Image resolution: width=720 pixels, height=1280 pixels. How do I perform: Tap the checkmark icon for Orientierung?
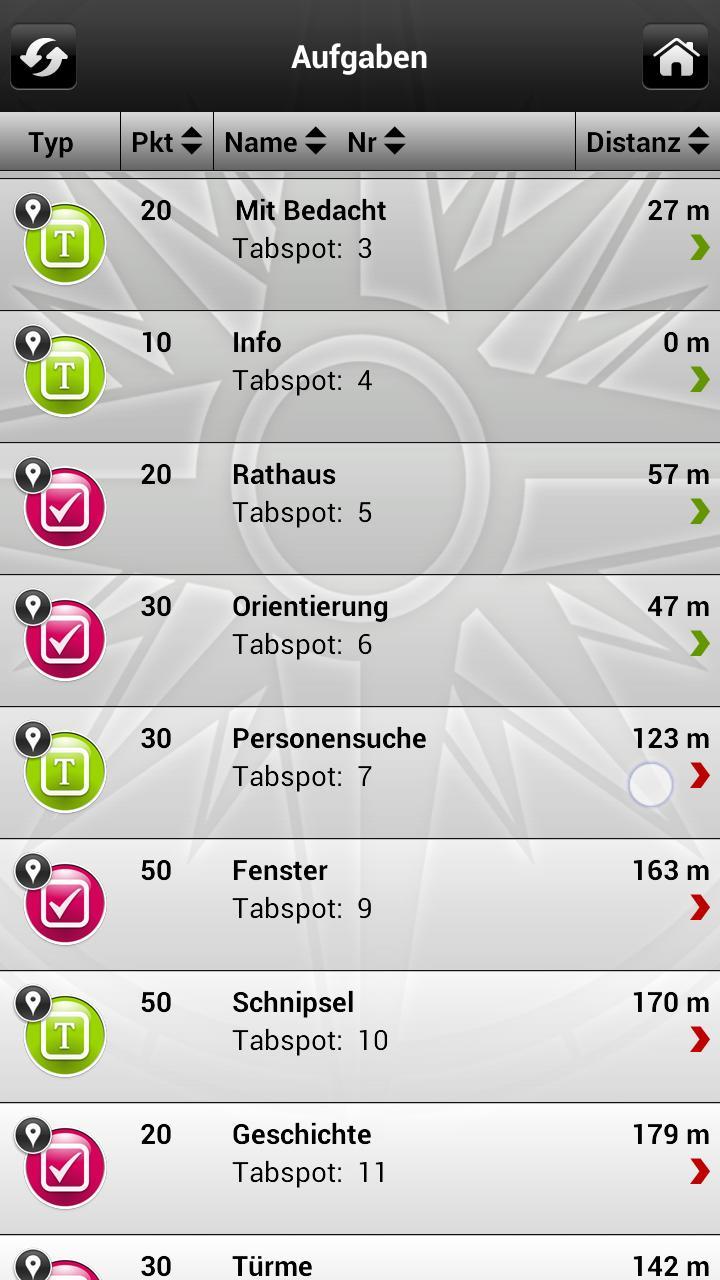tap(65, 638)
